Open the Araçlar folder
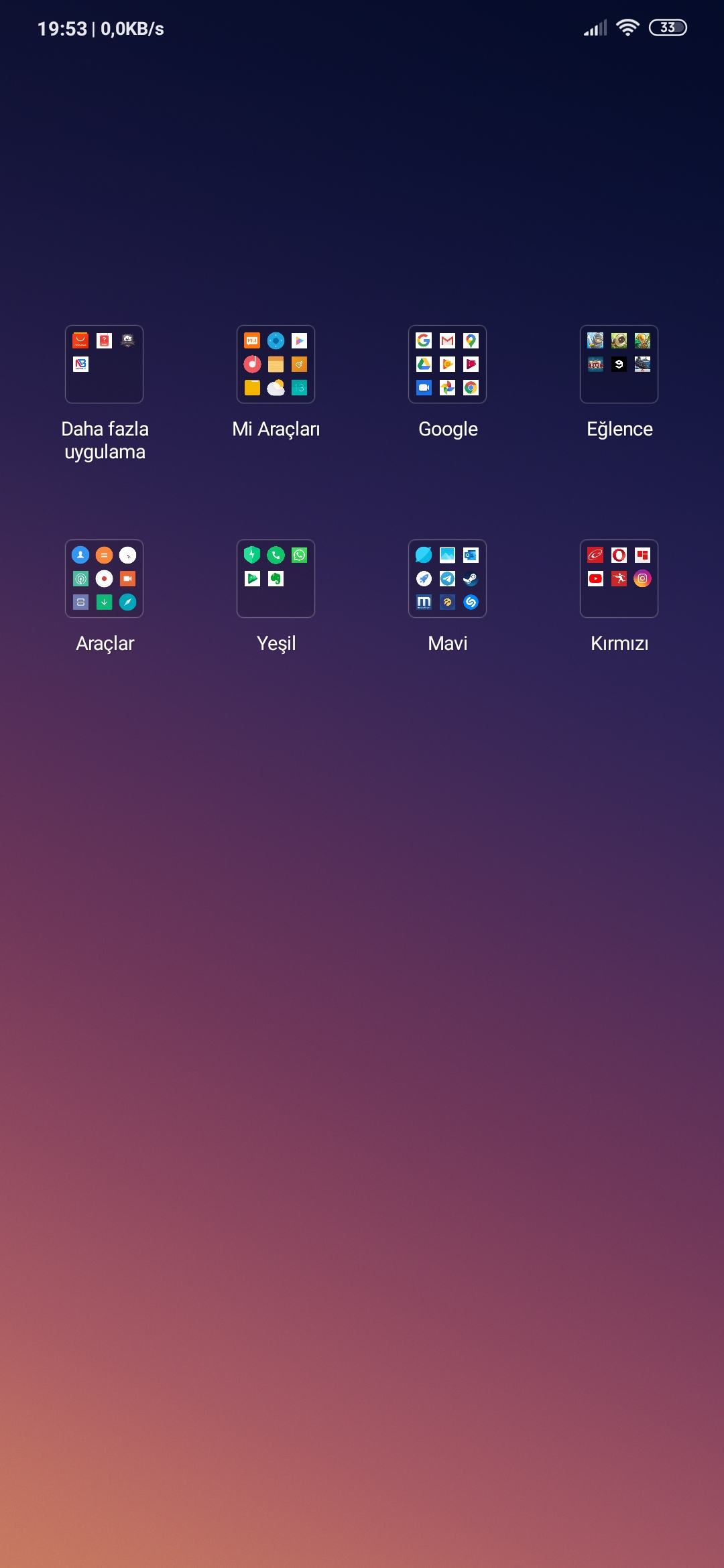This screenshot has width=724, height=1568. (104, 579)
